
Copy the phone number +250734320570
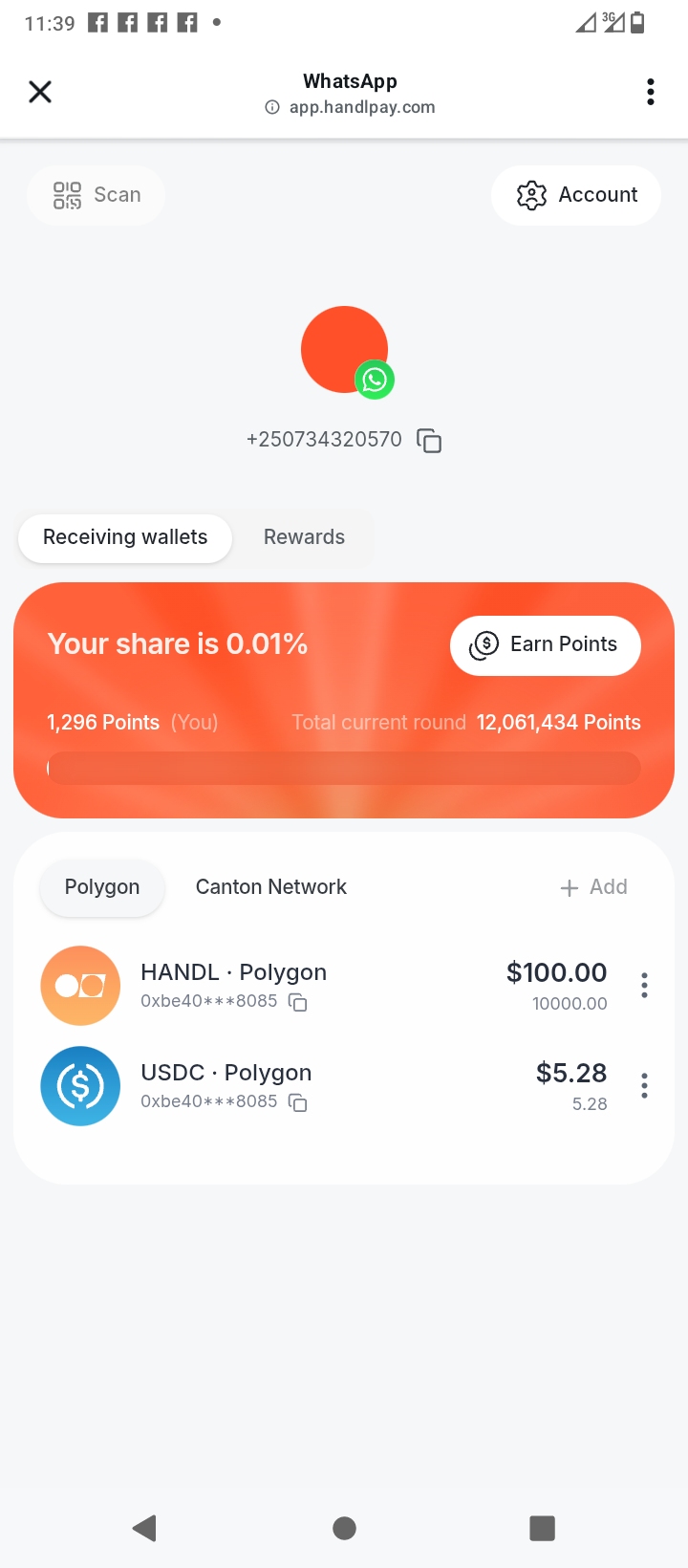[429, 441]
